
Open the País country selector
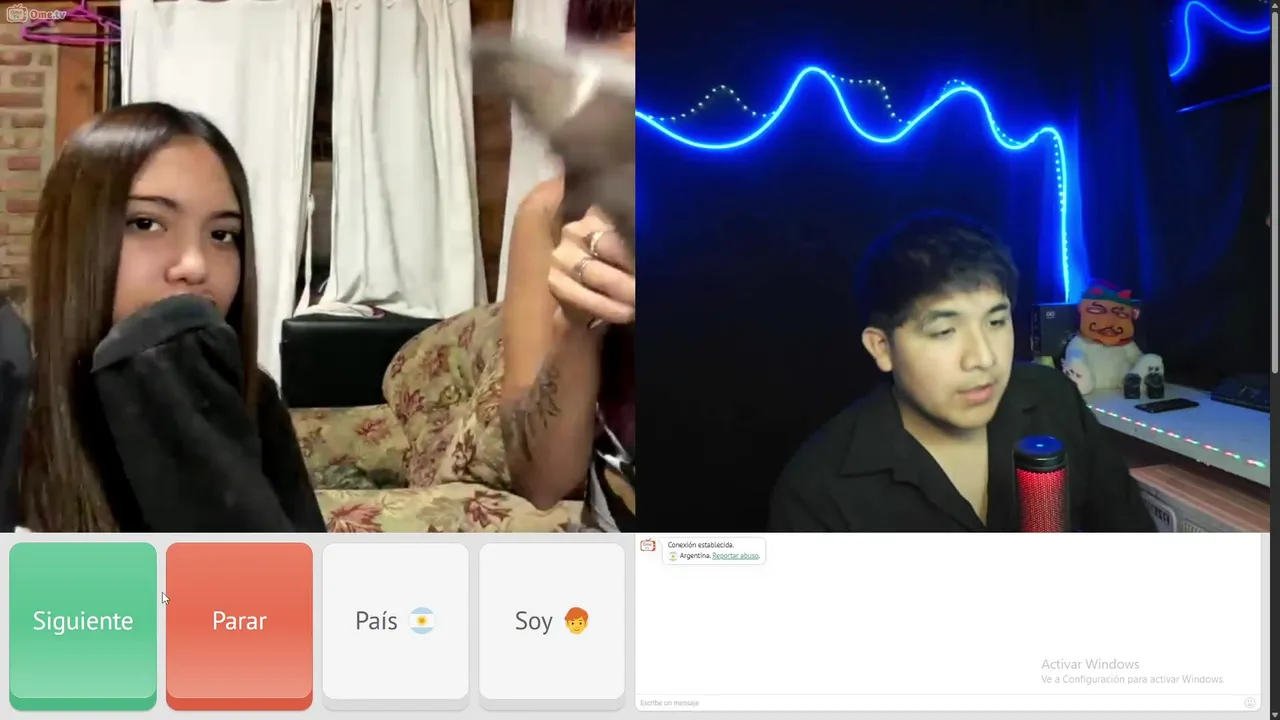[395, 621]
